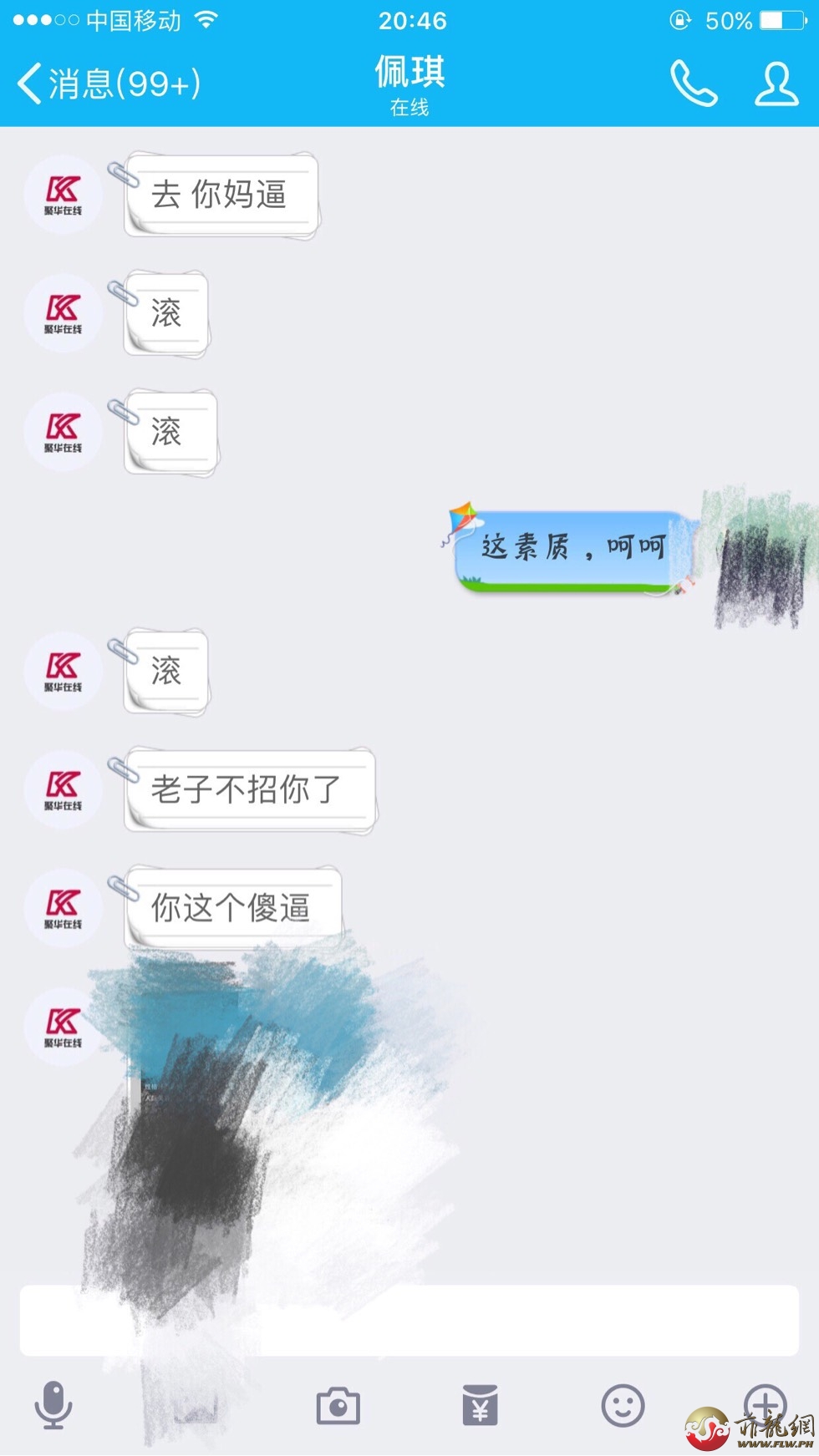Start a voice call with 佩琪

click(x=694, y=84)
